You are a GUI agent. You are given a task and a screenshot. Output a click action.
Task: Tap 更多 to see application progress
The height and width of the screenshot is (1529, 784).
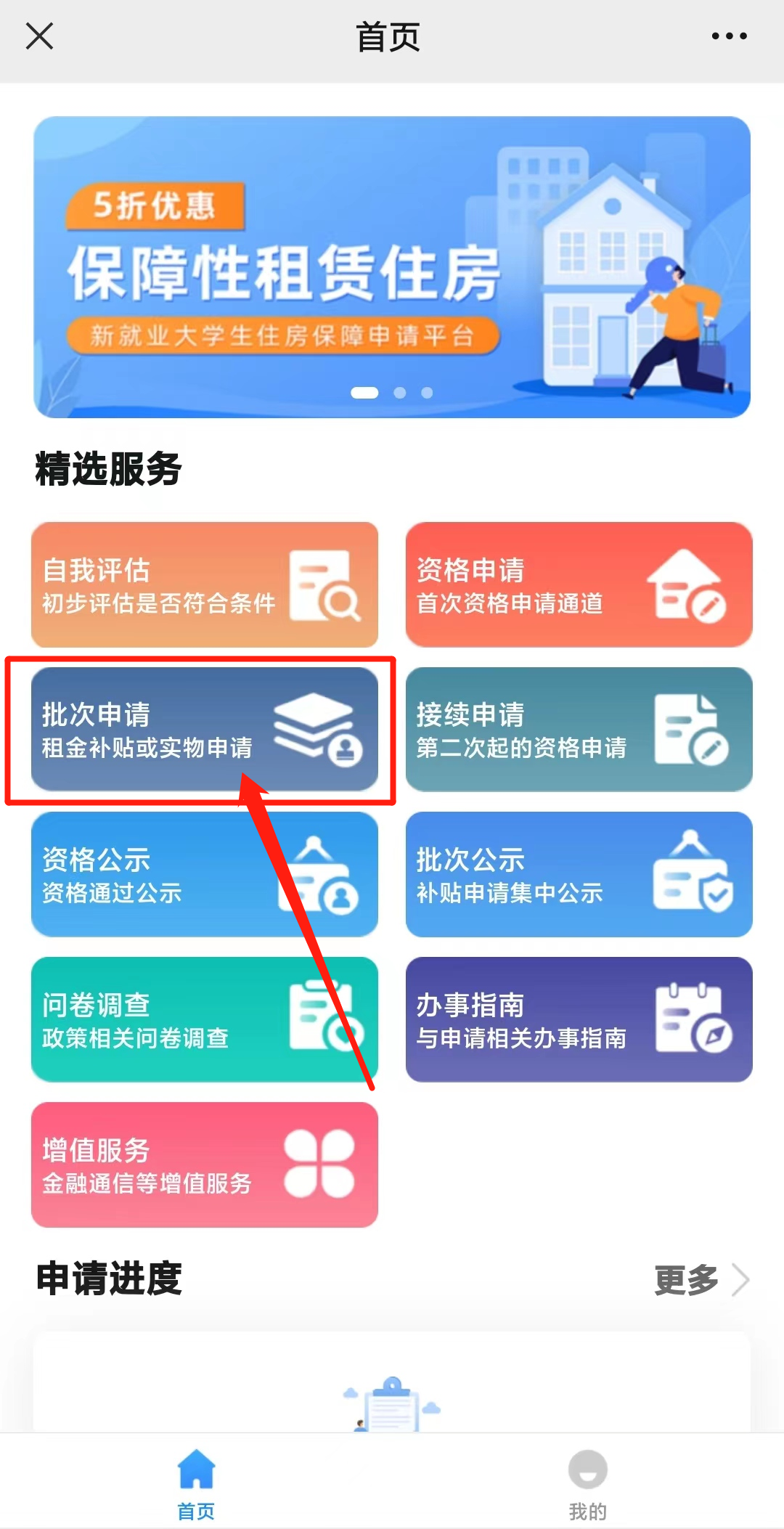click(x=701, y=1280)
